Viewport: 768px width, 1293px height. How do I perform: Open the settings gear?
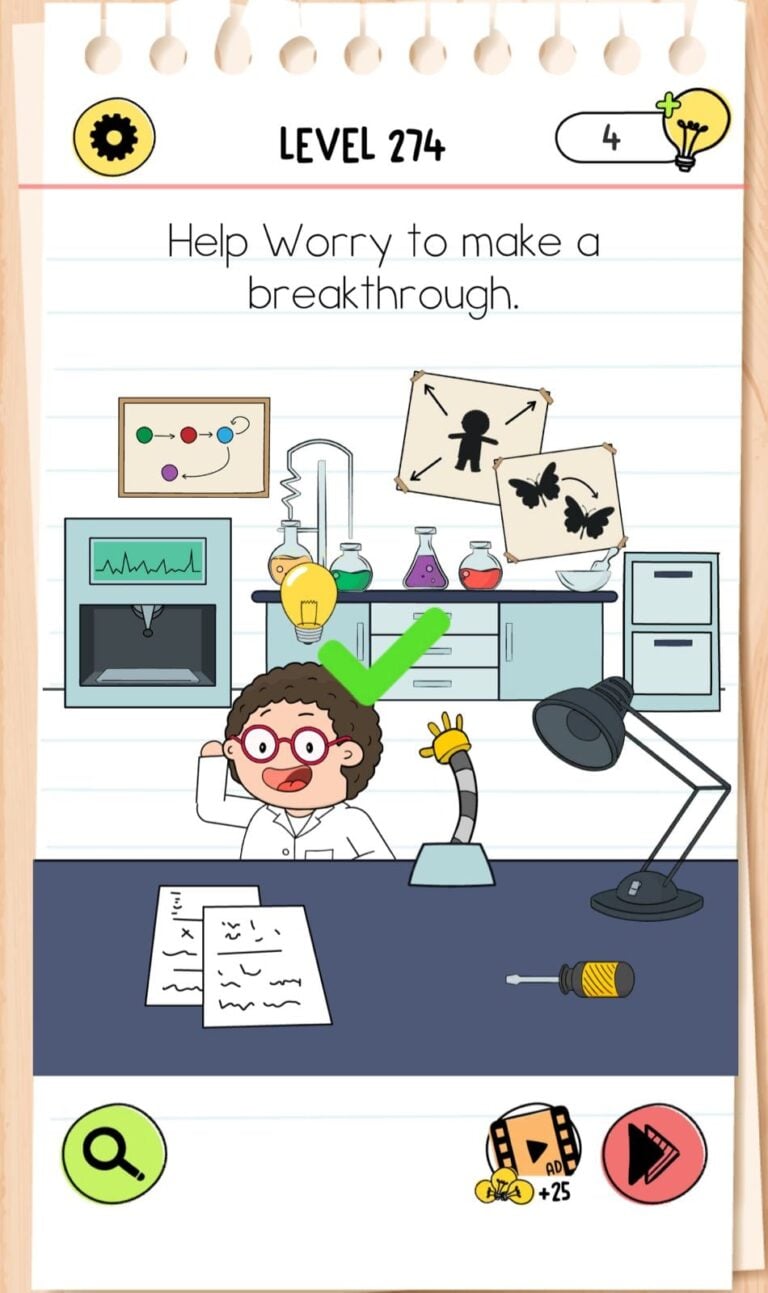[113, 137]
